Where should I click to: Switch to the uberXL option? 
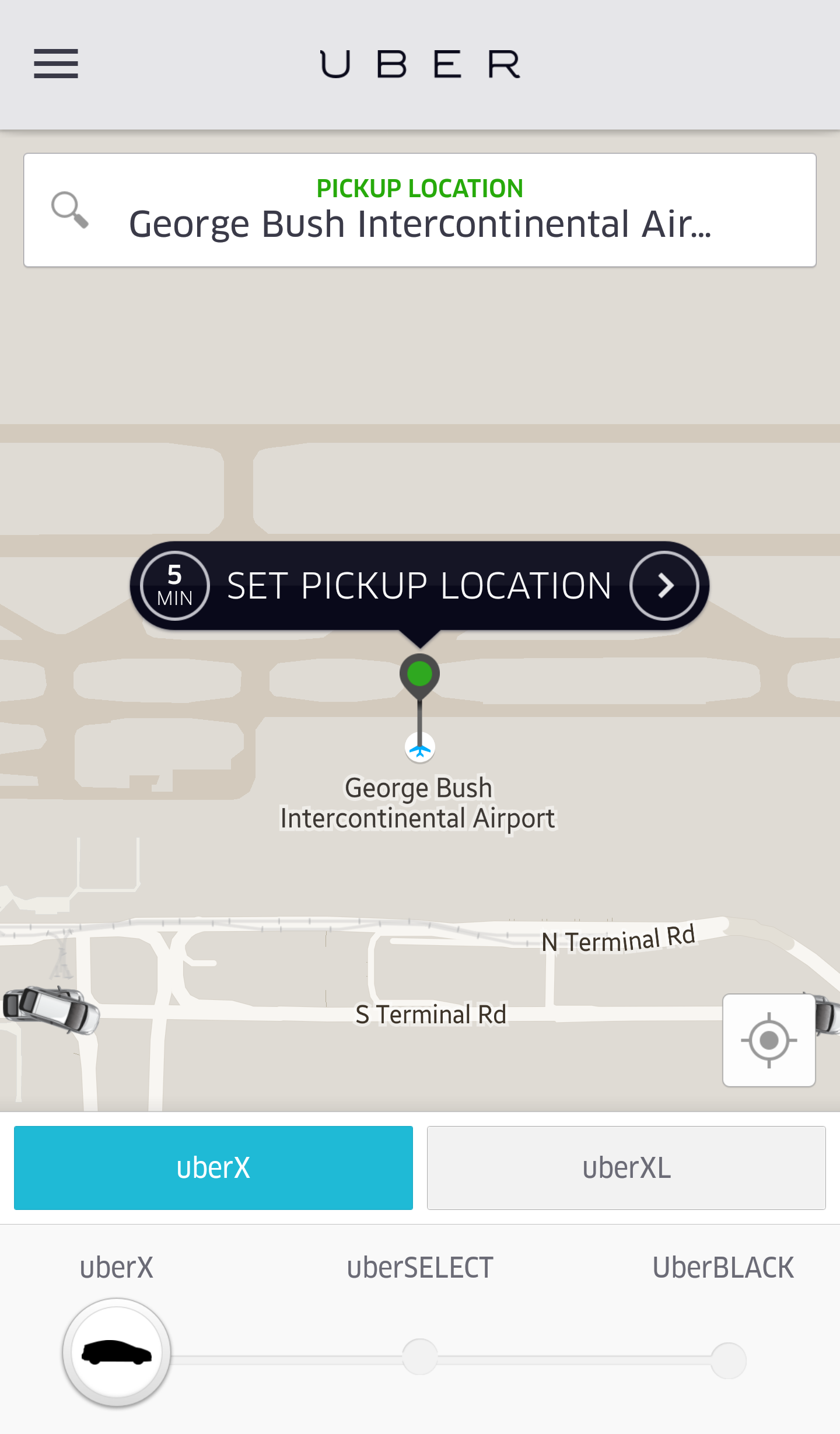pyautogui.click(x=626, y=1168)
